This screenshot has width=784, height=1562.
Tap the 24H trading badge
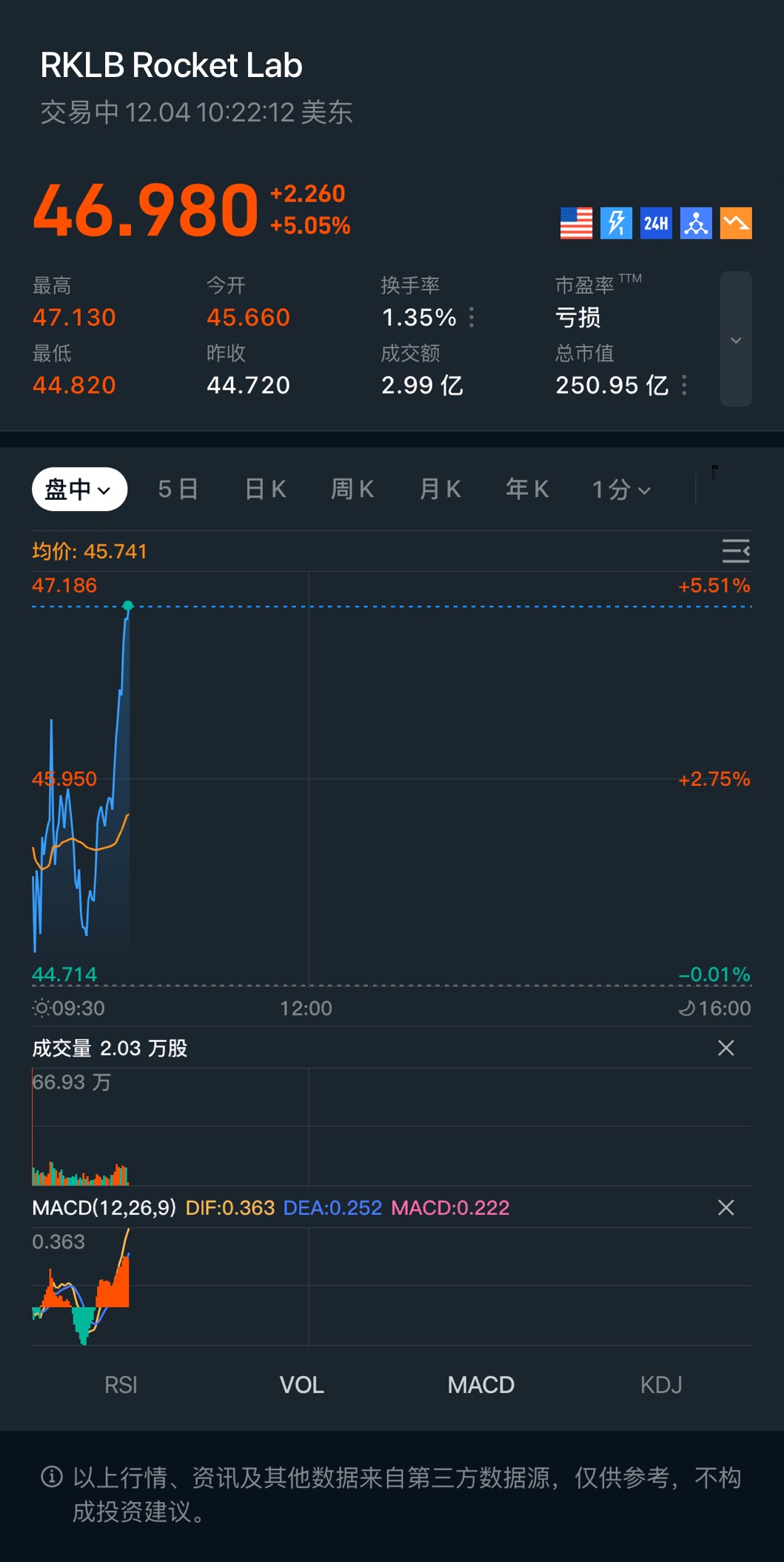pyautogui.click(x=656, y=223)
